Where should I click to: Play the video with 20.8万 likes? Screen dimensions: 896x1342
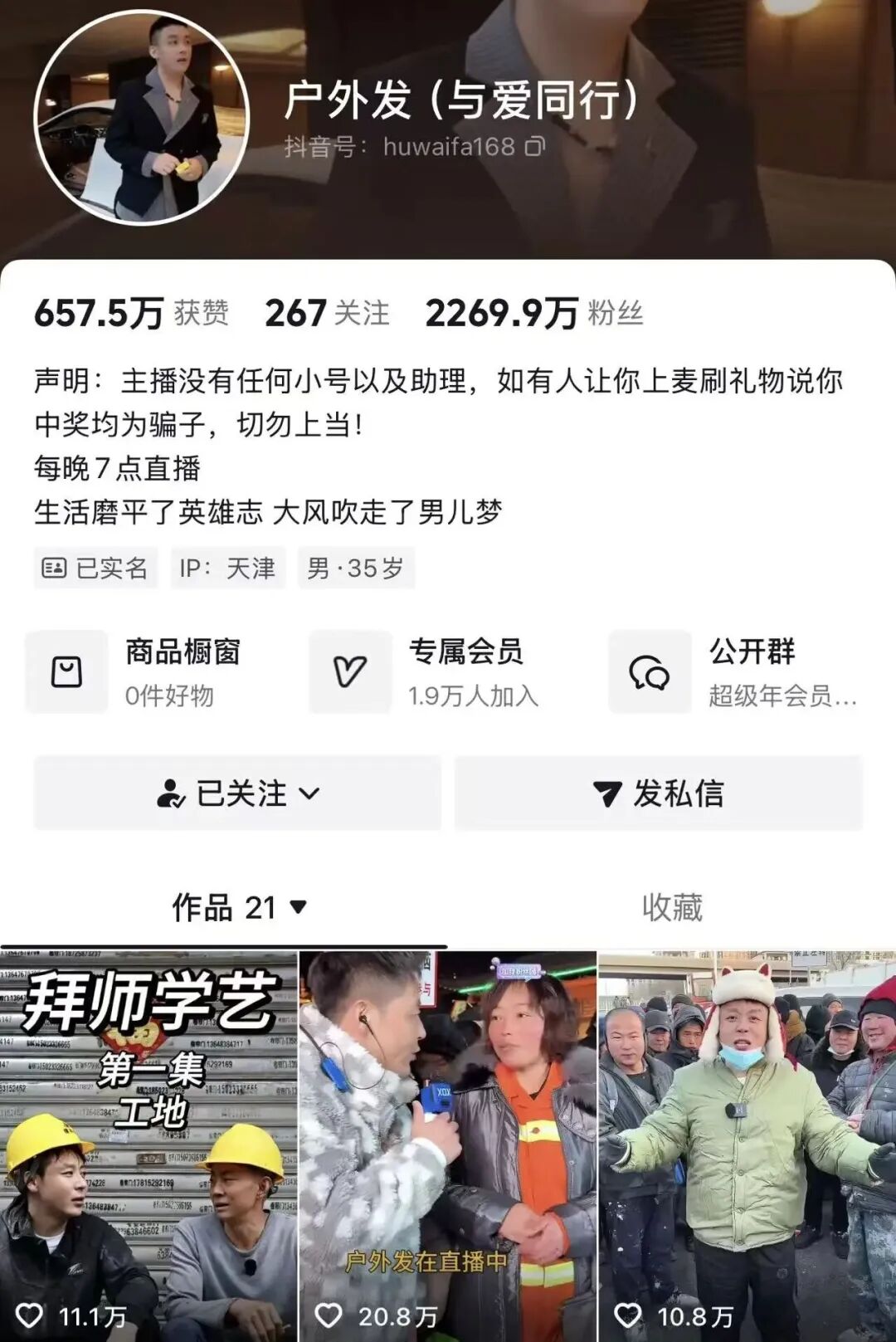tap(447, 1145)
